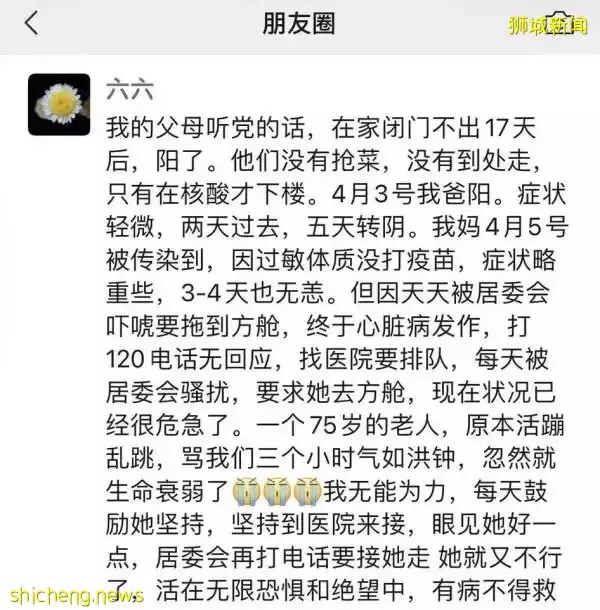600x610 pixels.
Task: Open 六六's profile picture
Action: coord(59,105)
